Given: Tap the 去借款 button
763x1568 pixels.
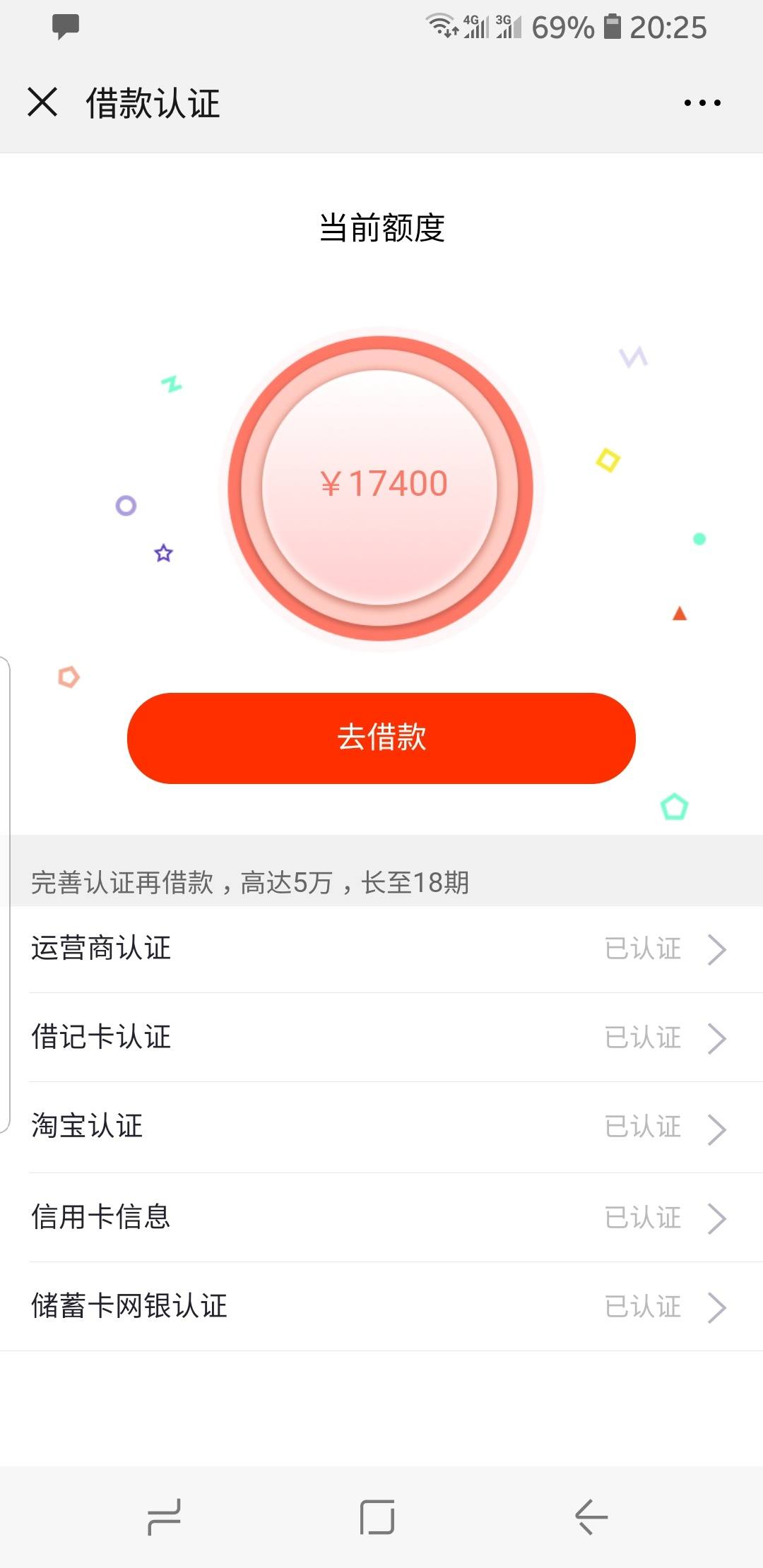Looking at the screenshot, I should (x=381, y=738).
